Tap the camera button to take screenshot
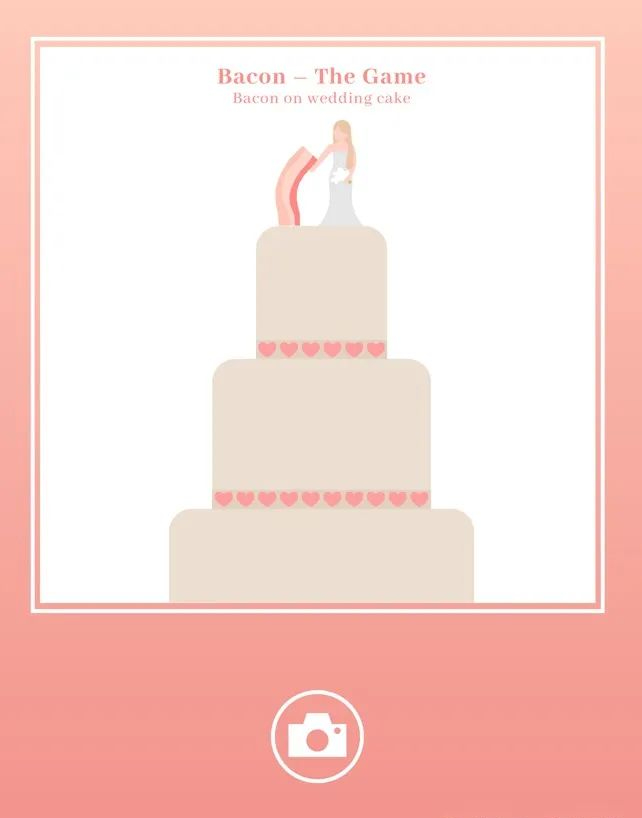The image size is (642, 818). tap(317, 736)
